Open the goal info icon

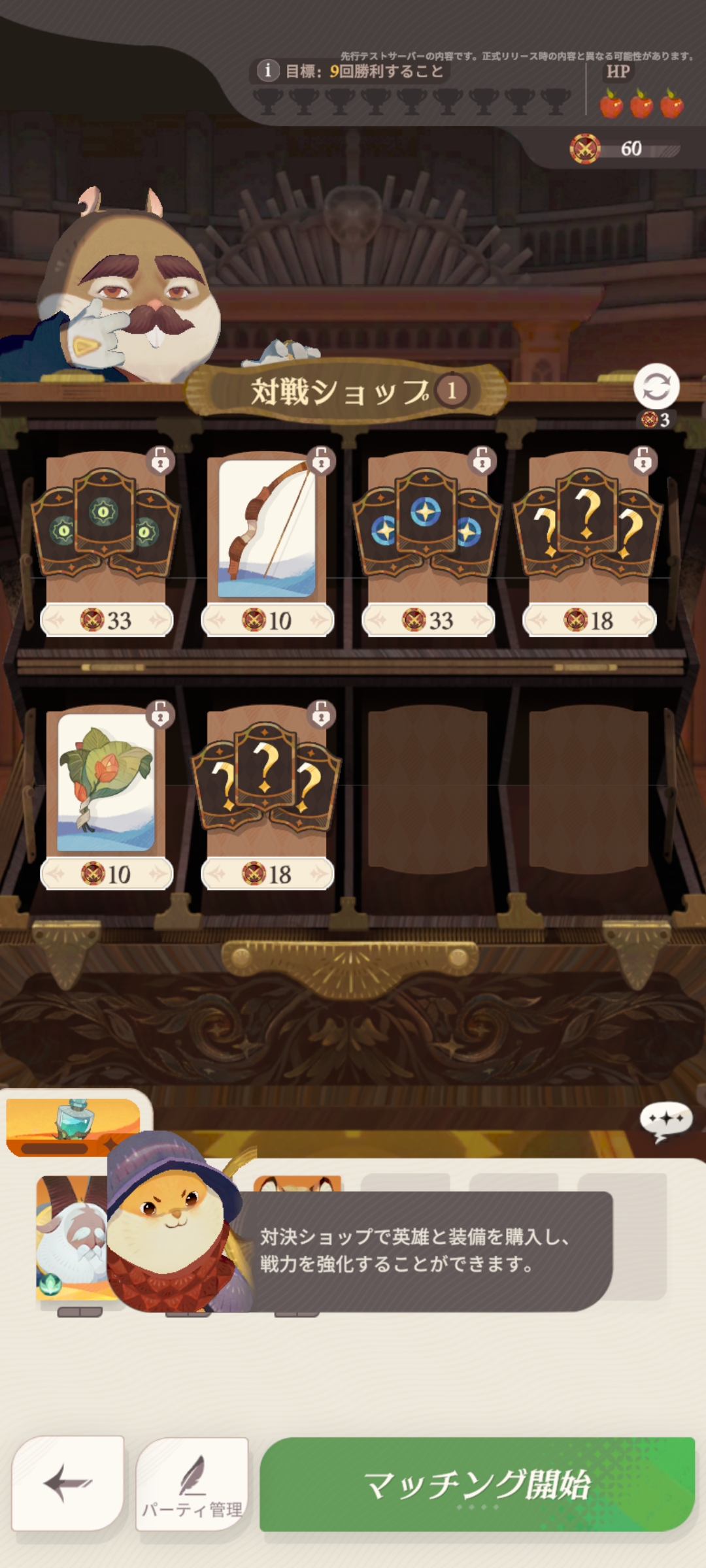pyautogui.click(x=268, y=70)
